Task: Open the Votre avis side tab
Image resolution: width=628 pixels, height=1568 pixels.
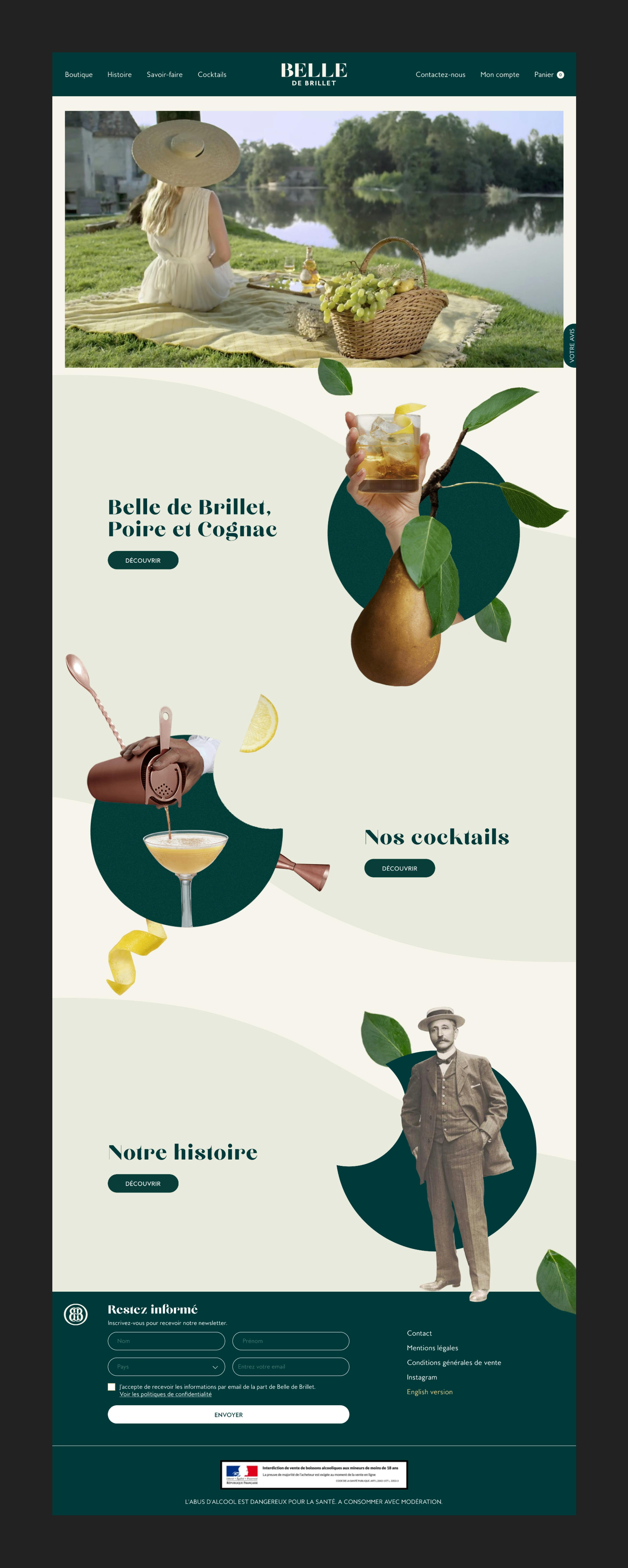Action: 571,345
